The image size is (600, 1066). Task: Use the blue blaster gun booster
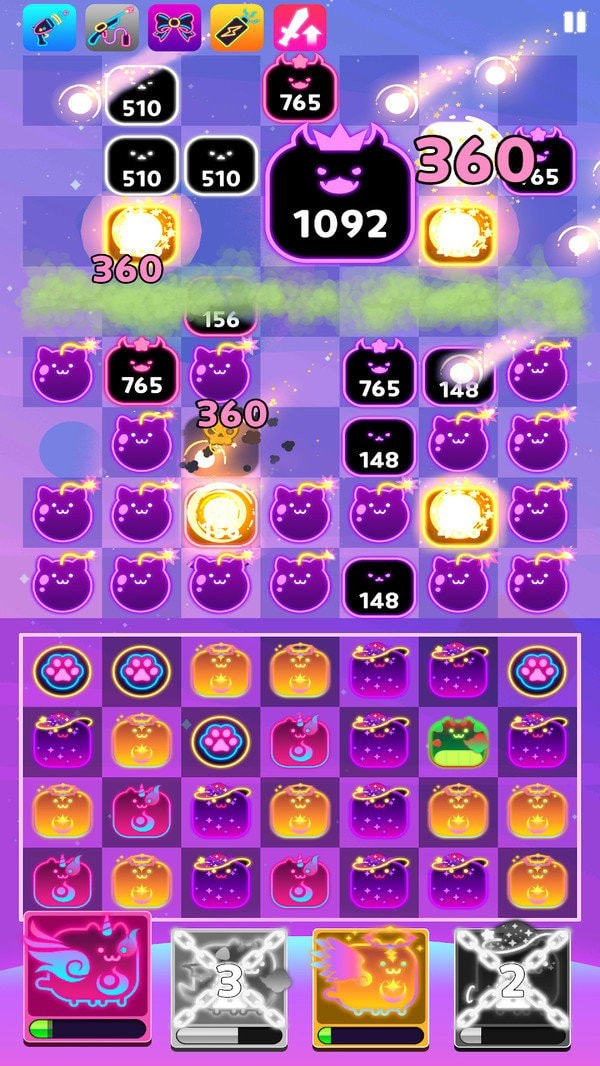[50, 28]
